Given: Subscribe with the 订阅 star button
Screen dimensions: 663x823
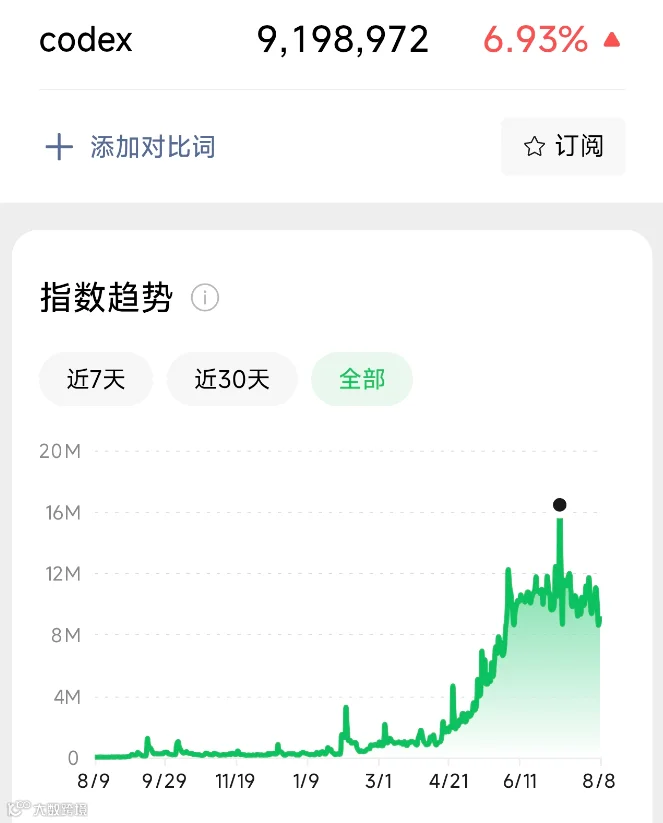Looking at the screenshot, I should click(563, 146).
